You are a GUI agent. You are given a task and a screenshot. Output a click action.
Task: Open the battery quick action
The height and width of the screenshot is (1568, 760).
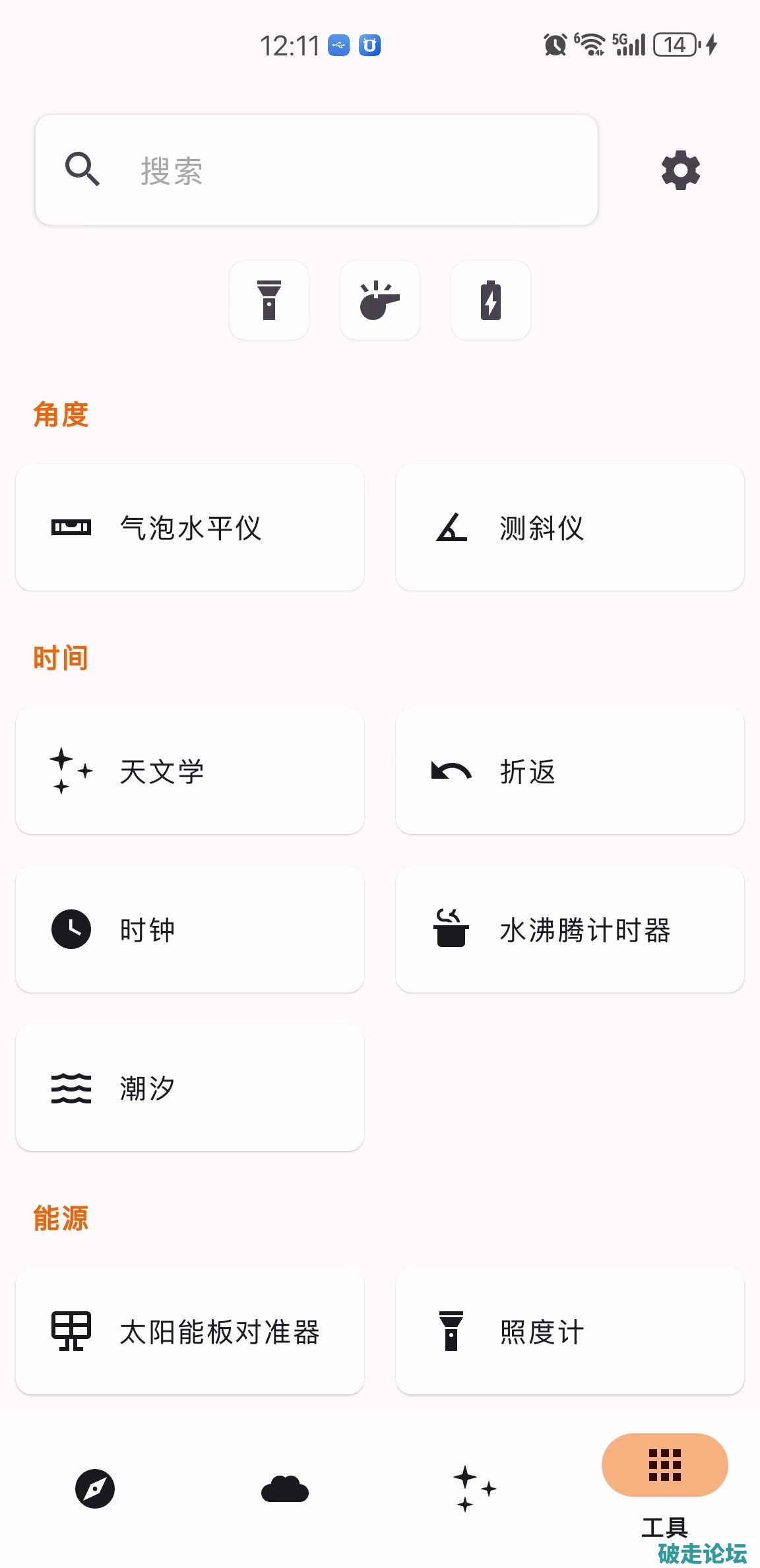pos(491,300)
